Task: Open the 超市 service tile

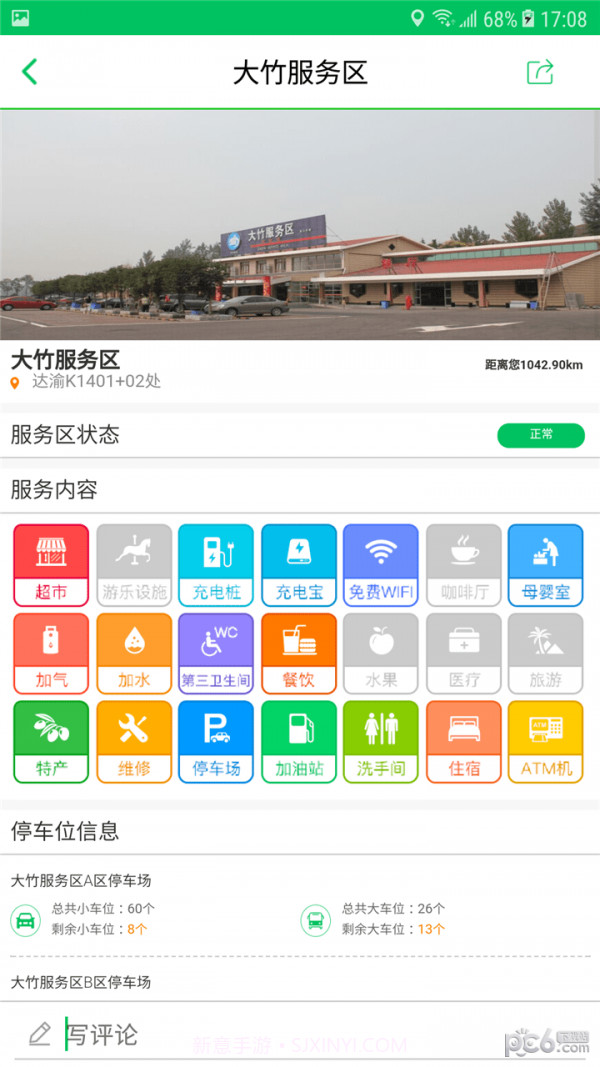Action: click(x=51, y=565)
